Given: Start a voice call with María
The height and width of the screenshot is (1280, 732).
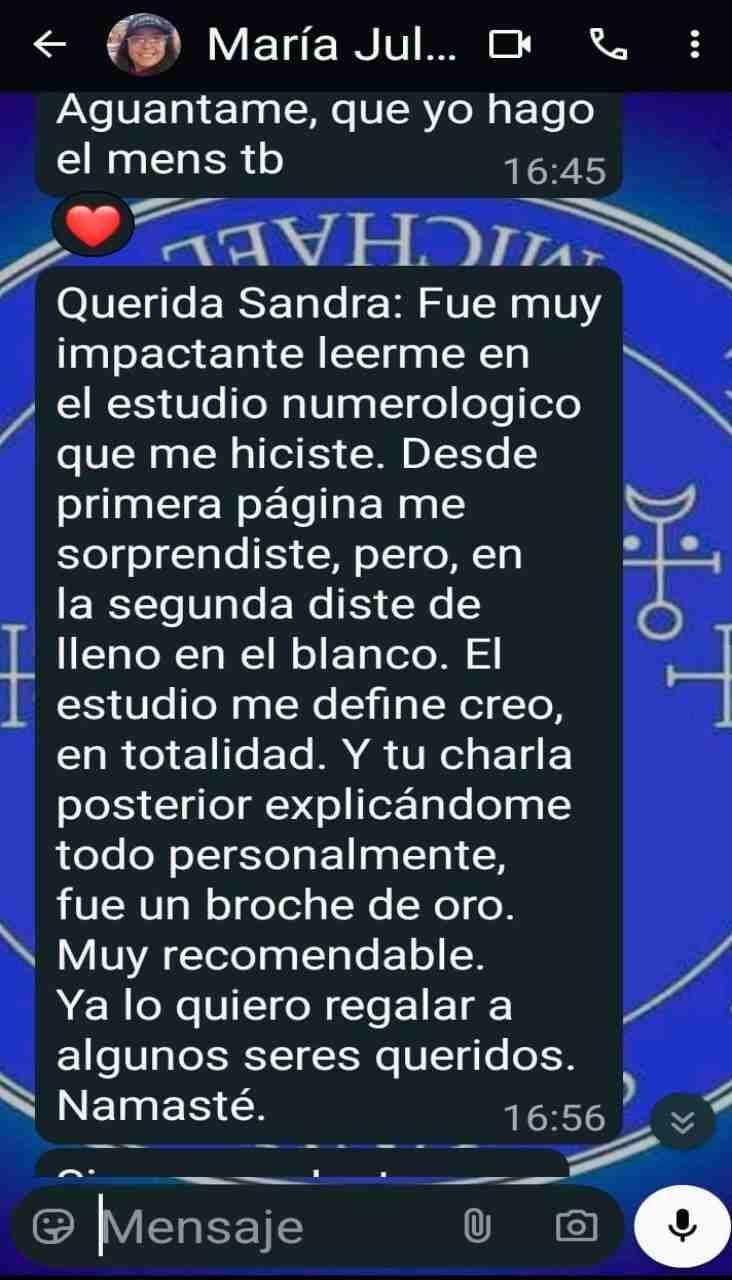Looking at the screenshot, I should coord(608,45).
